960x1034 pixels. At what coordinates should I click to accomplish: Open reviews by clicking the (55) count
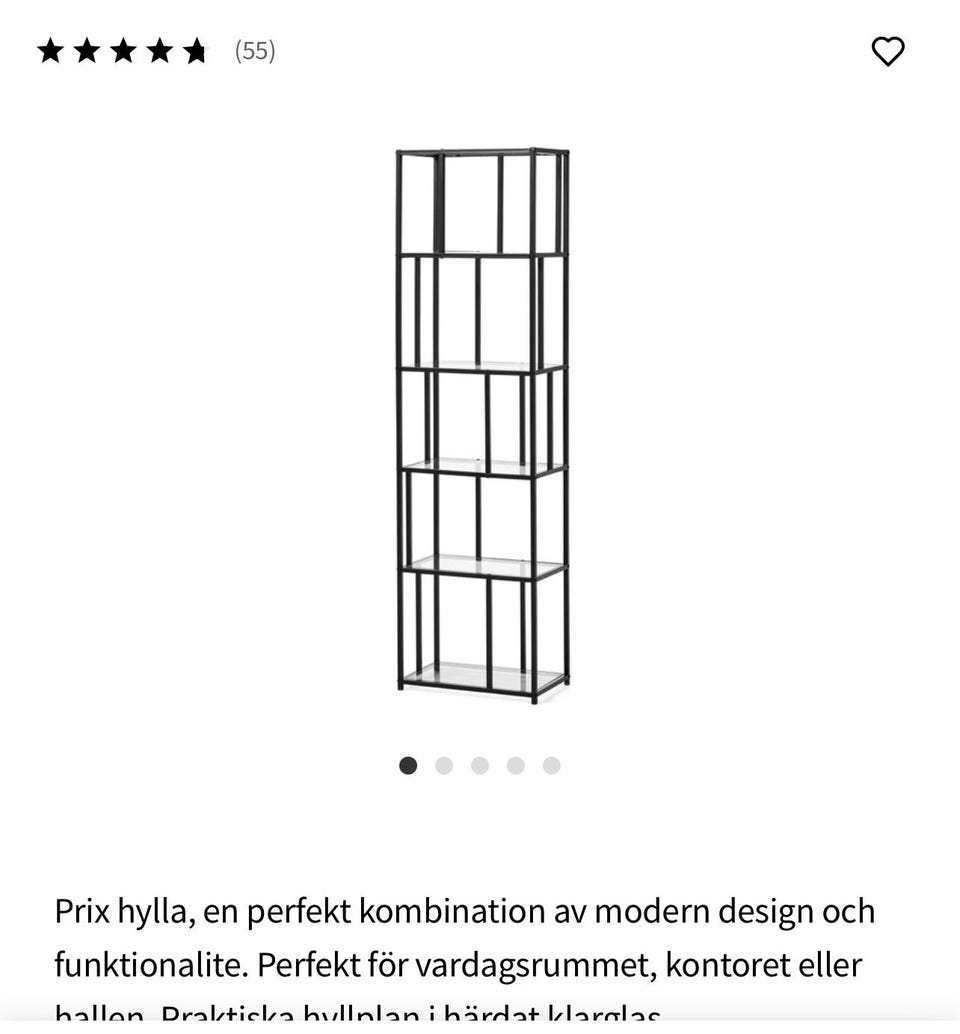pyautogui.click(x=254, y=50)
